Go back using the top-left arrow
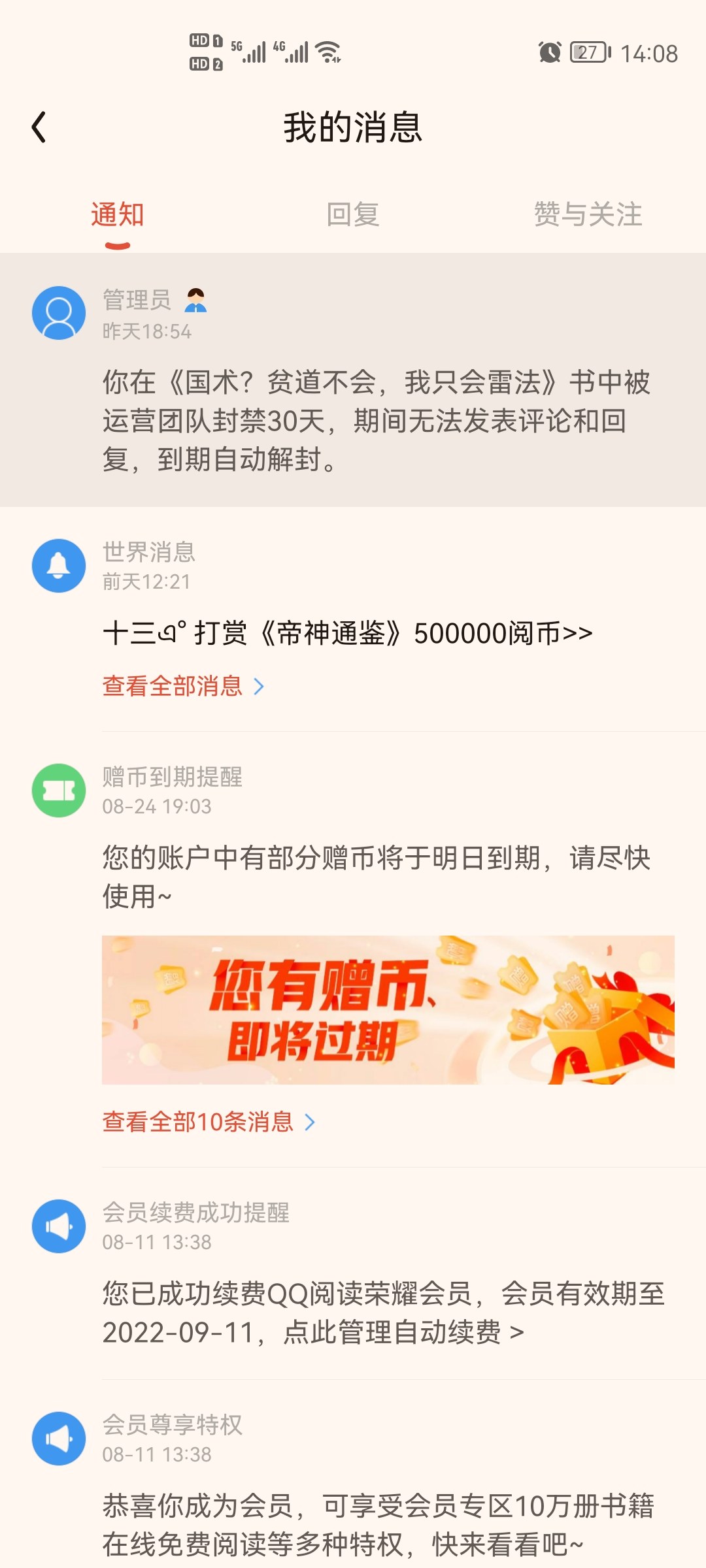The height and width of the screenshot is (1568, 706). 39,127
